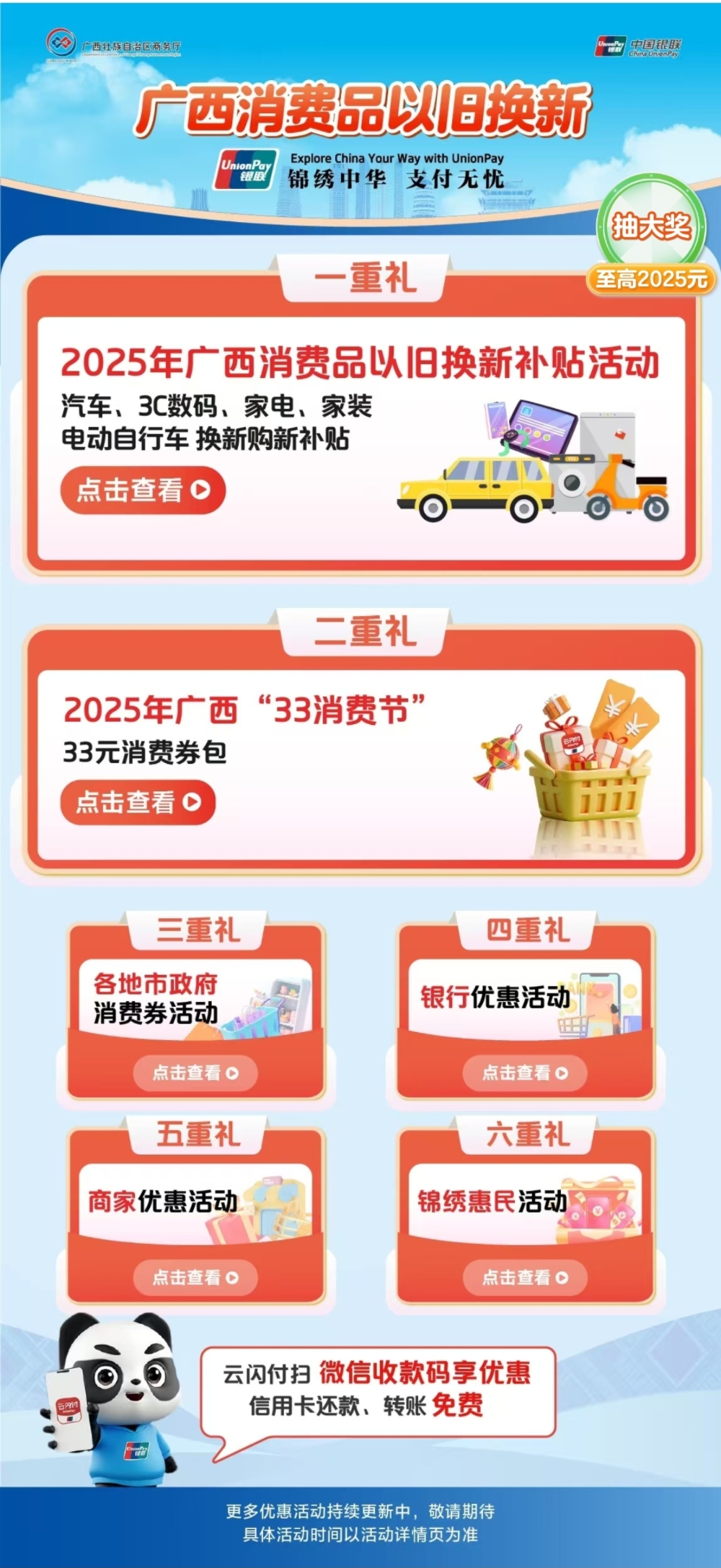View details of 33消费节 coupon pack

(138, 802)
